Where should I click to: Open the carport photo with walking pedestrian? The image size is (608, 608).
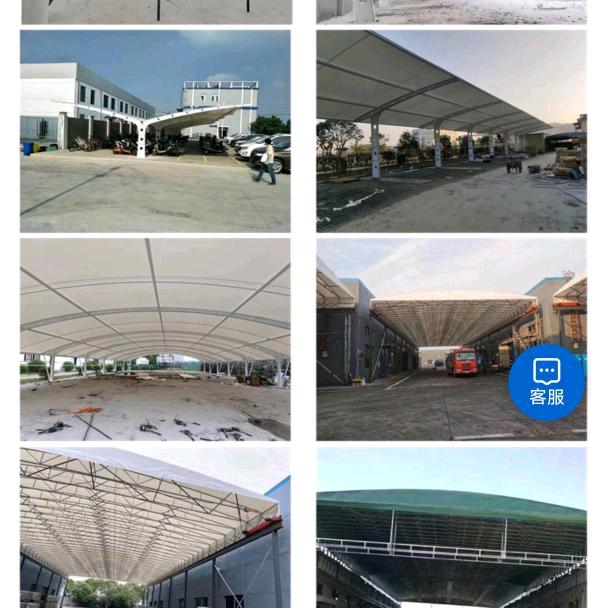155,131
